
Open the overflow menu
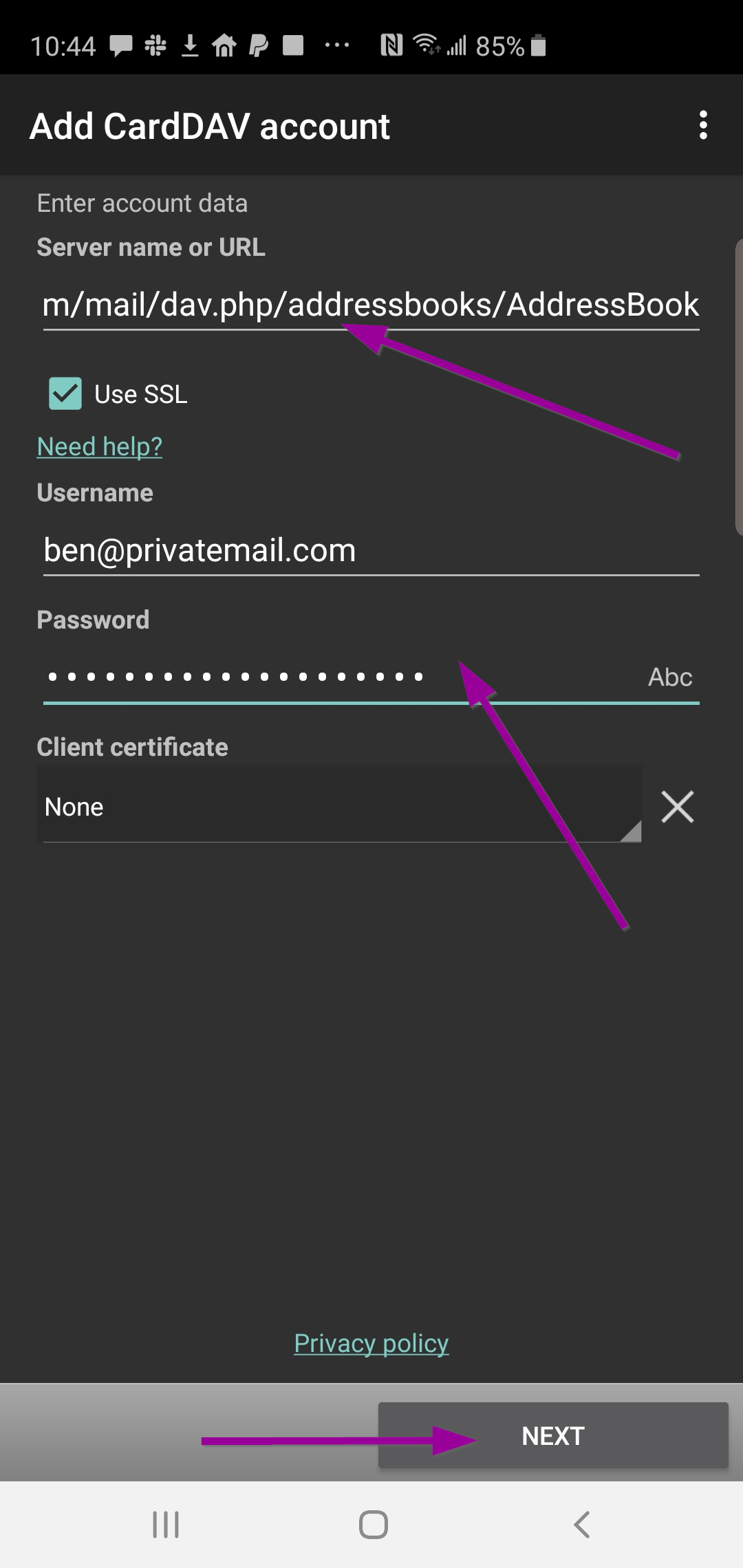[x=702, y=125]
